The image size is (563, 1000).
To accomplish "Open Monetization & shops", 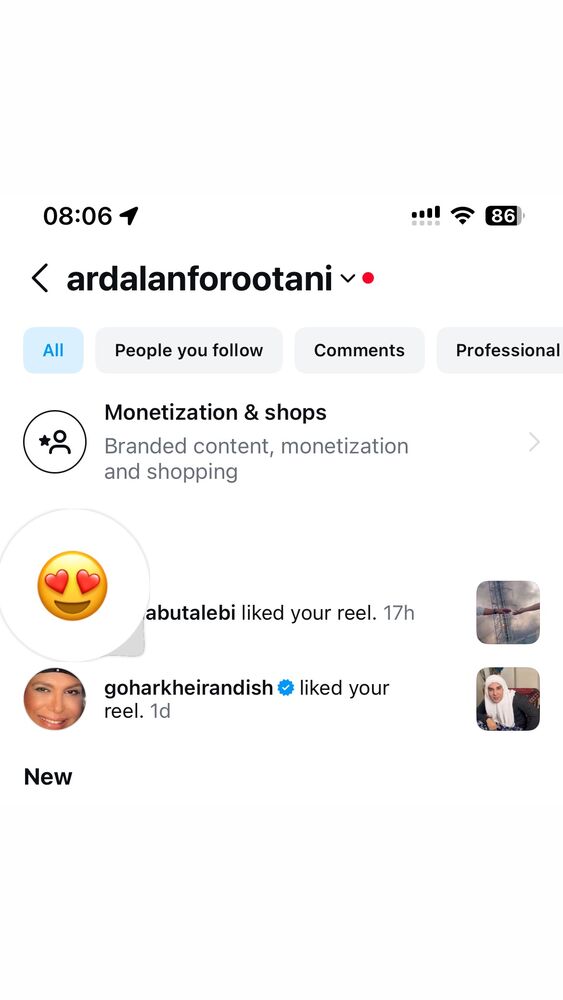I will [x=281, y=442].
